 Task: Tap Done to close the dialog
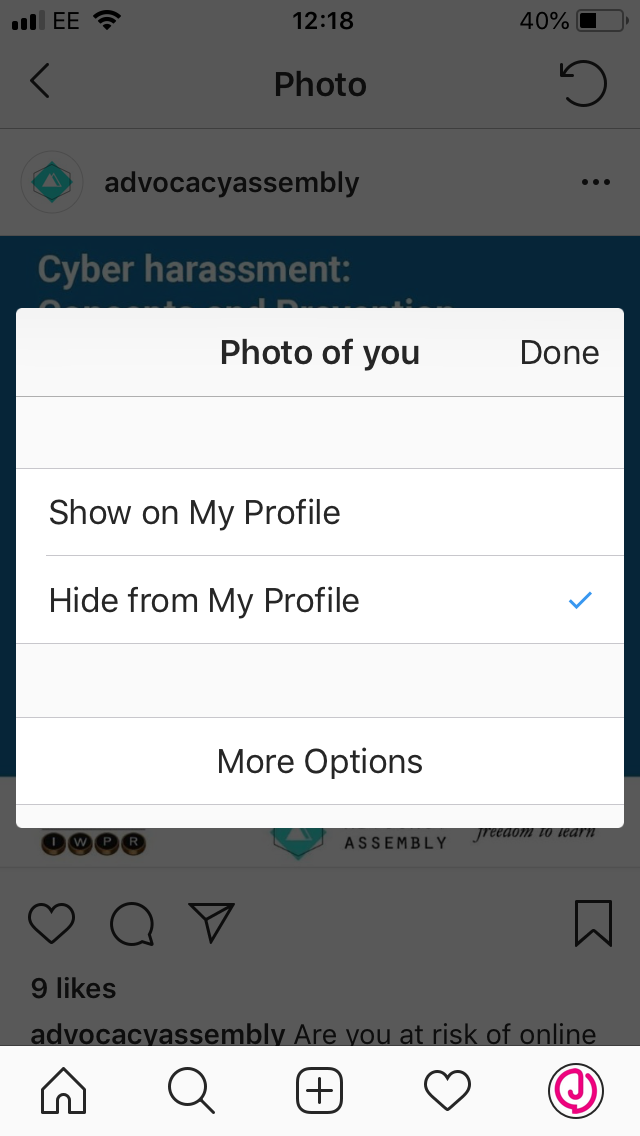(559, 353)
